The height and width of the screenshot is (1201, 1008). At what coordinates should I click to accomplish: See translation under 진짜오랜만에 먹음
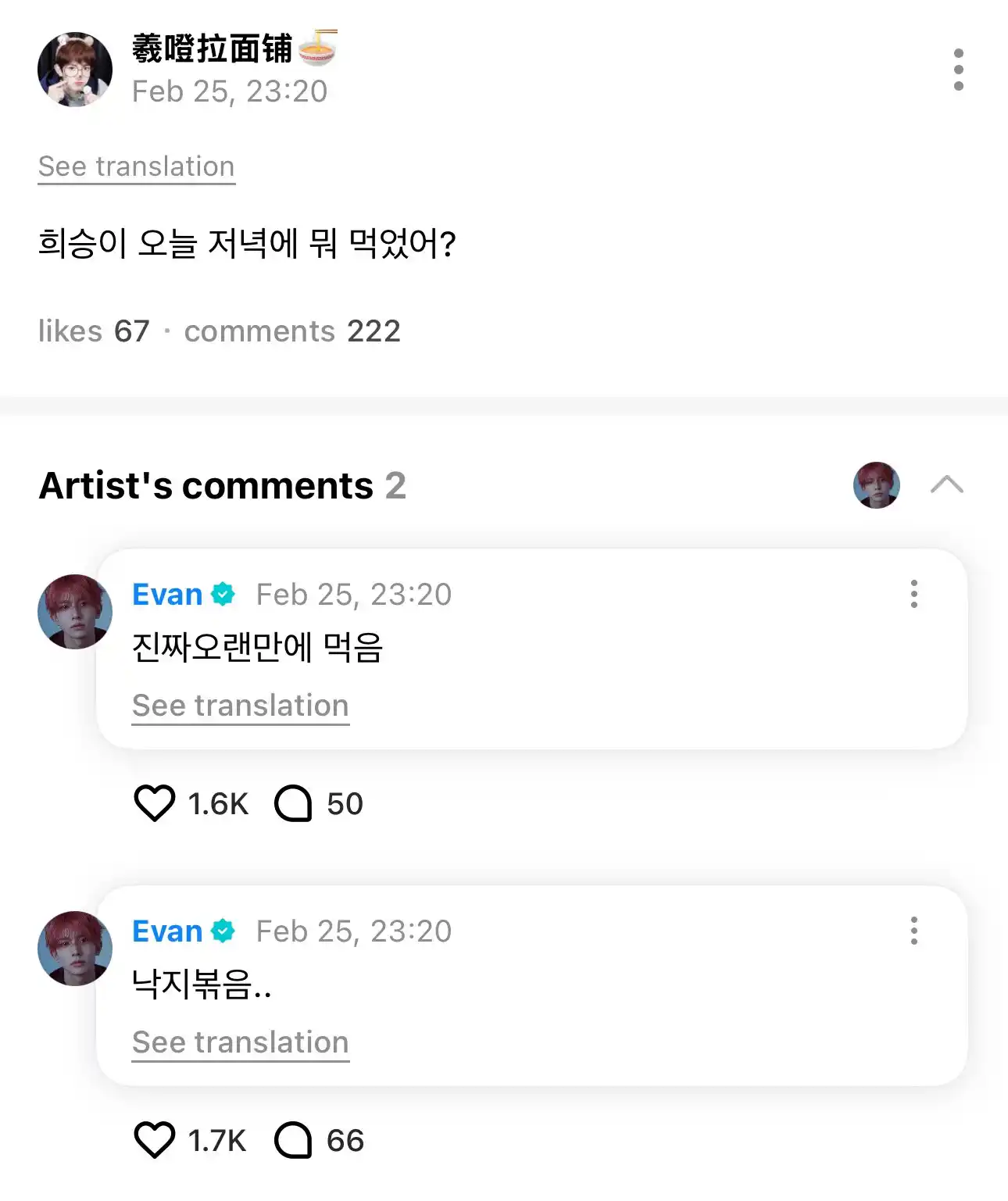coord(240,705)
